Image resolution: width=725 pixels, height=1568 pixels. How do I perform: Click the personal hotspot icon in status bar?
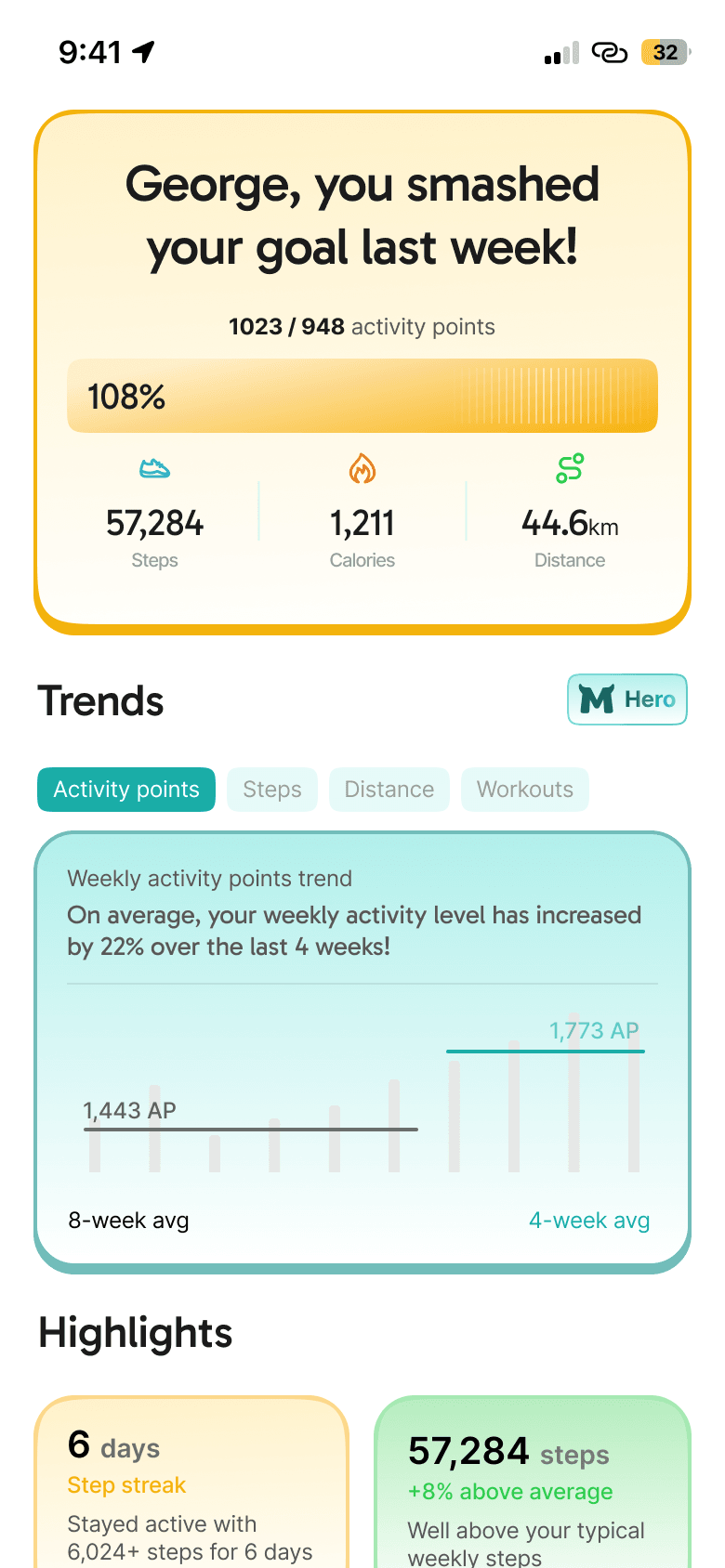coord(609,53)
